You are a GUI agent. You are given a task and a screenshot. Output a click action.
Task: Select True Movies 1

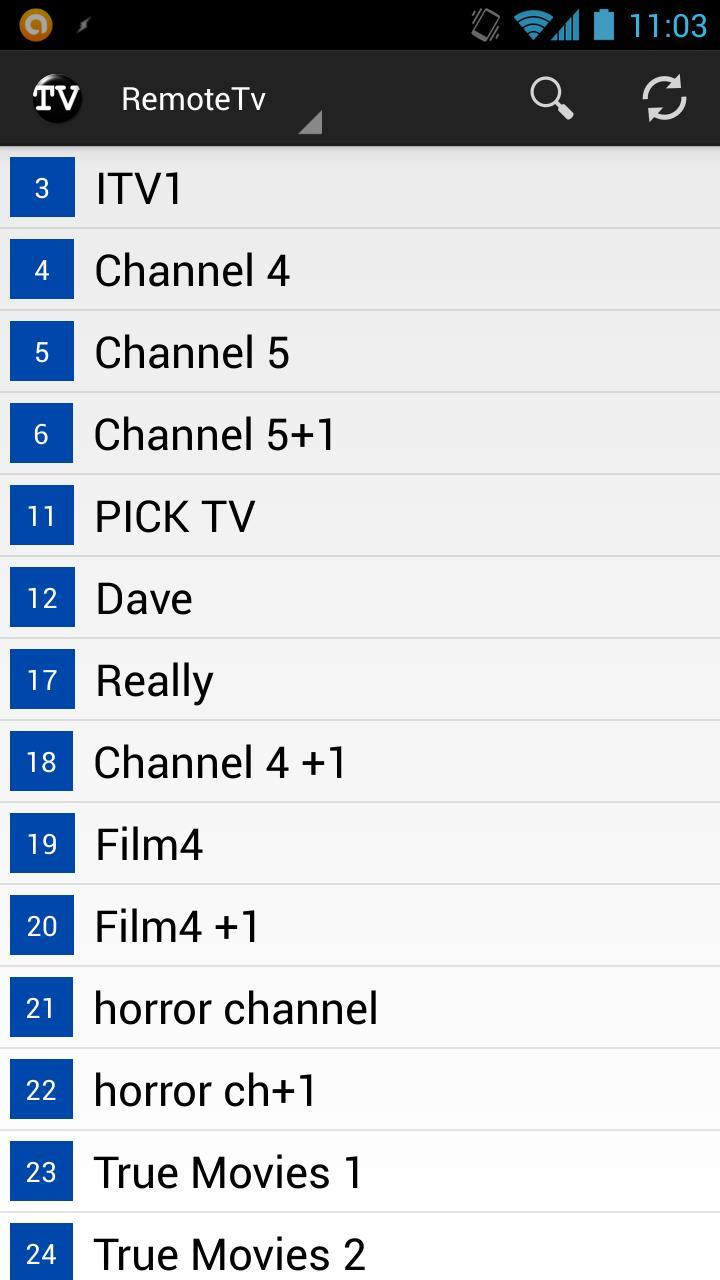point(360,1171)
